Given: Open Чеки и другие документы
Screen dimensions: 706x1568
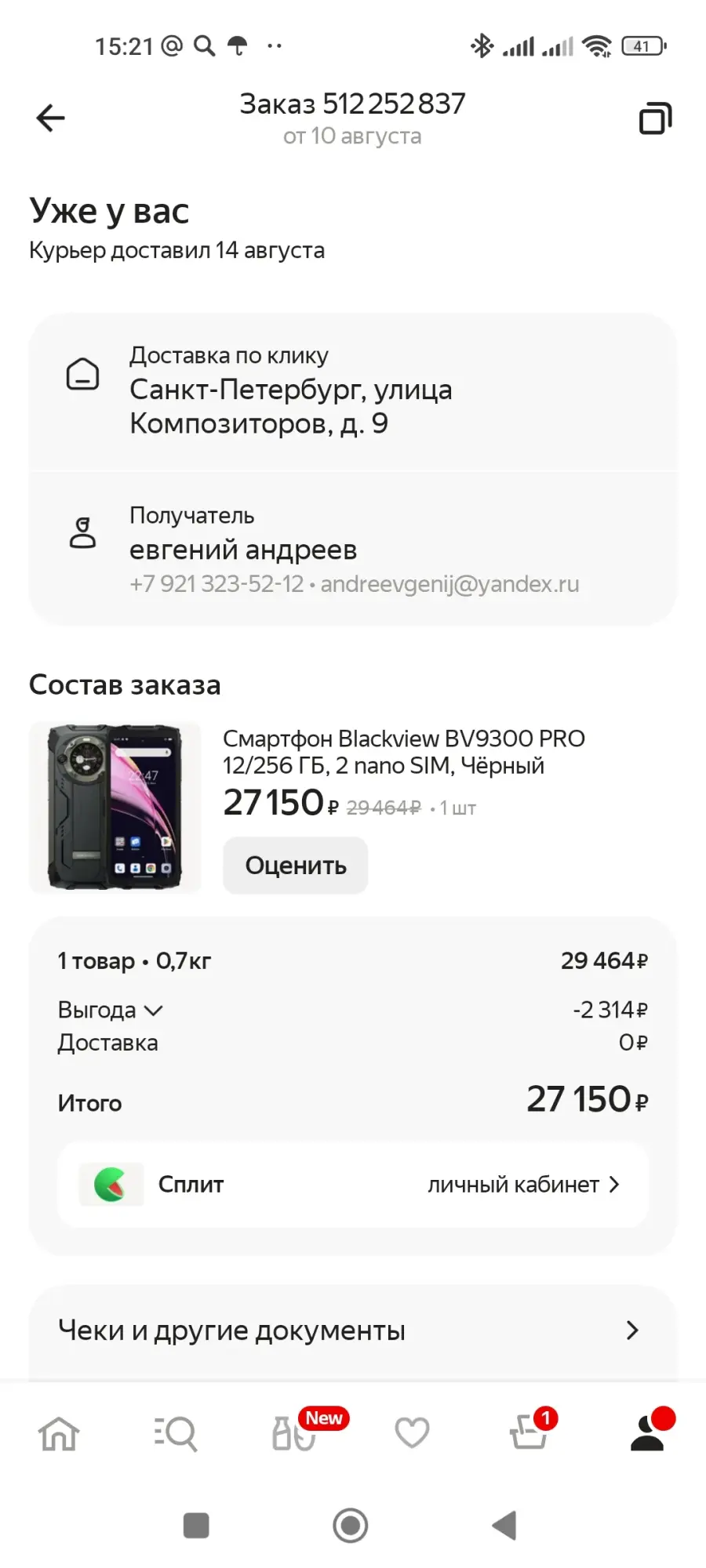Looking at the screenshot, I should tap(352, 1330).
